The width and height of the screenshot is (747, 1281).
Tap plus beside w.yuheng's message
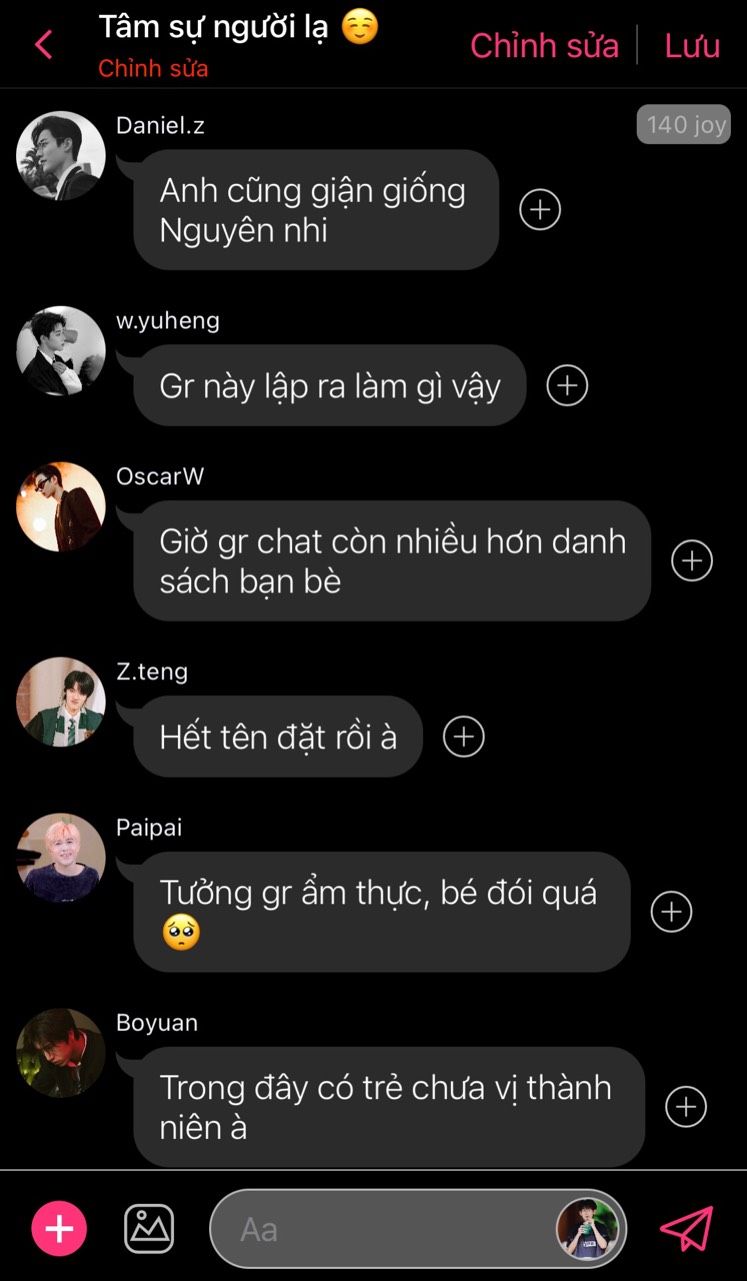pyautogui.click(x=567, y=385)
